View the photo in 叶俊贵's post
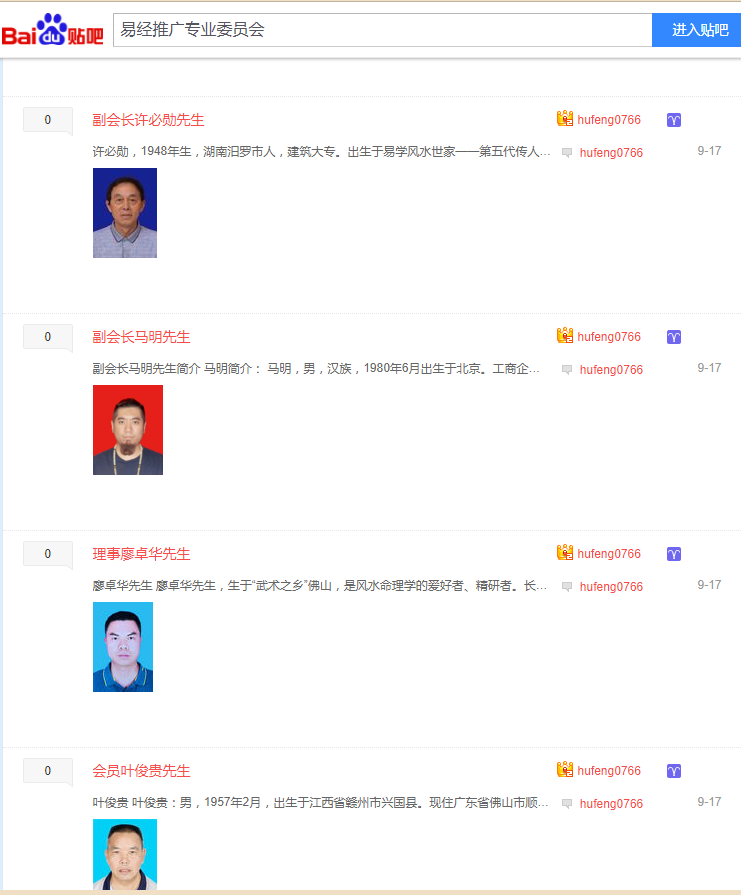 [x=125, y=855]
